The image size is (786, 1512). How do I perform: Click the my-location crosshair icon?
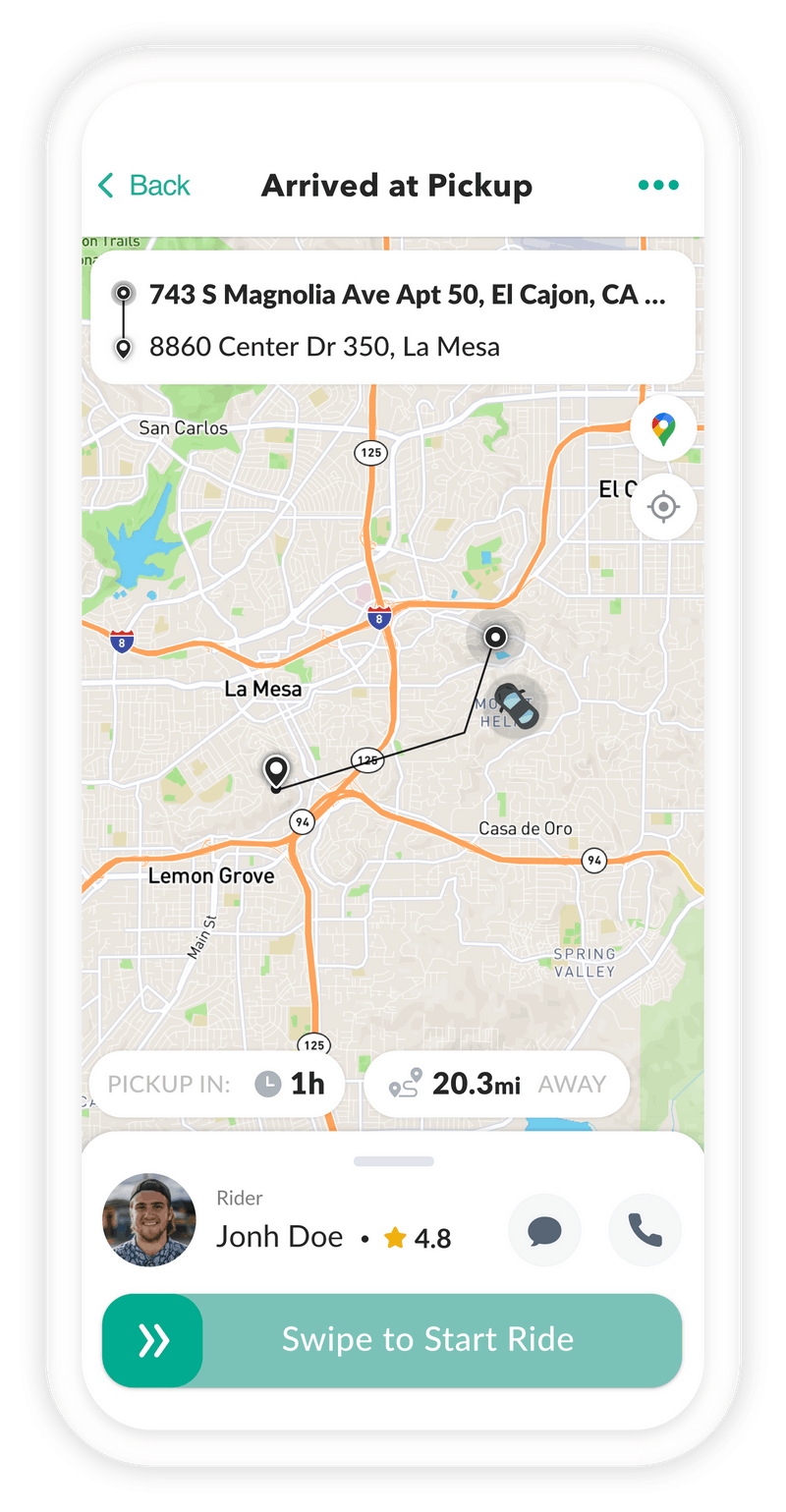[663, 507]
